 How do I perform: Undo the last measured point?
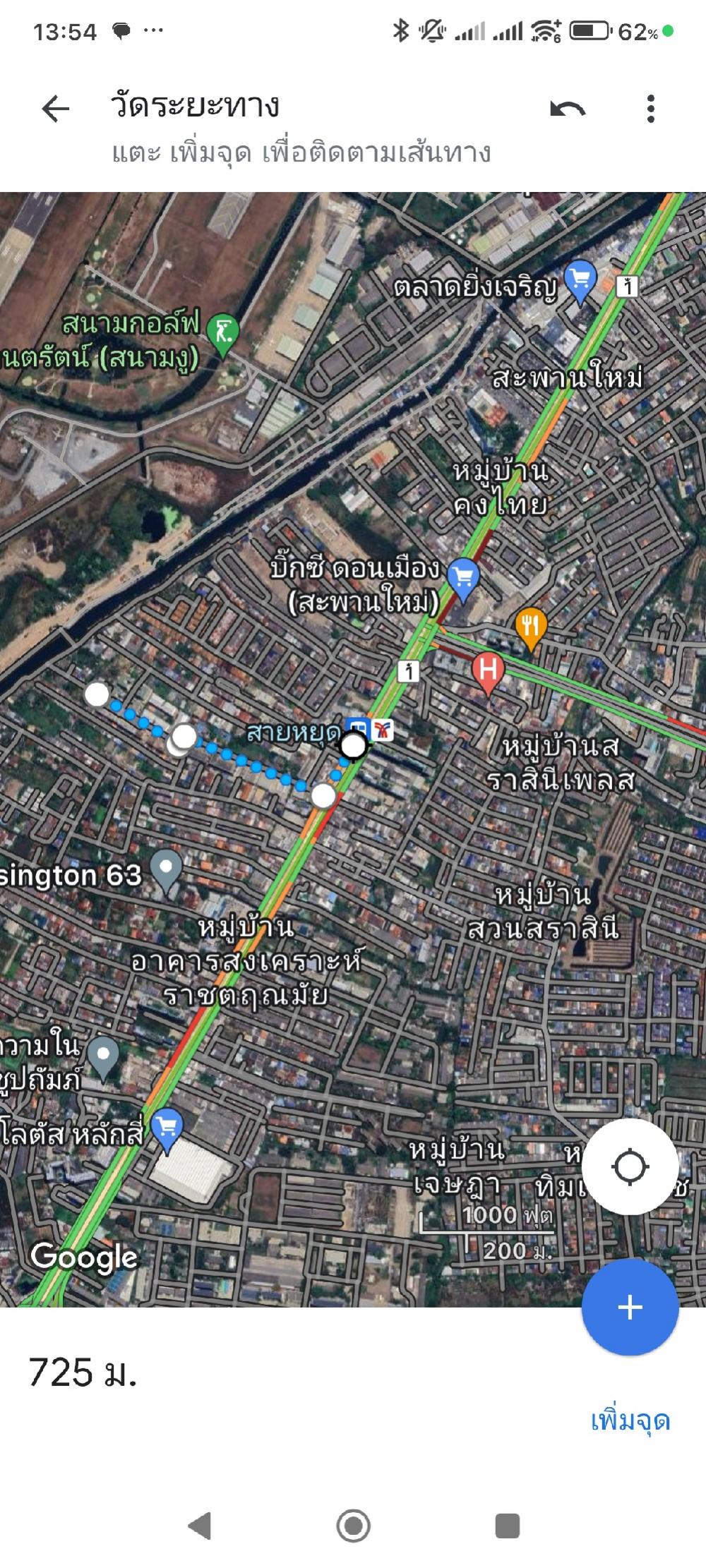[x=568, y=109]
